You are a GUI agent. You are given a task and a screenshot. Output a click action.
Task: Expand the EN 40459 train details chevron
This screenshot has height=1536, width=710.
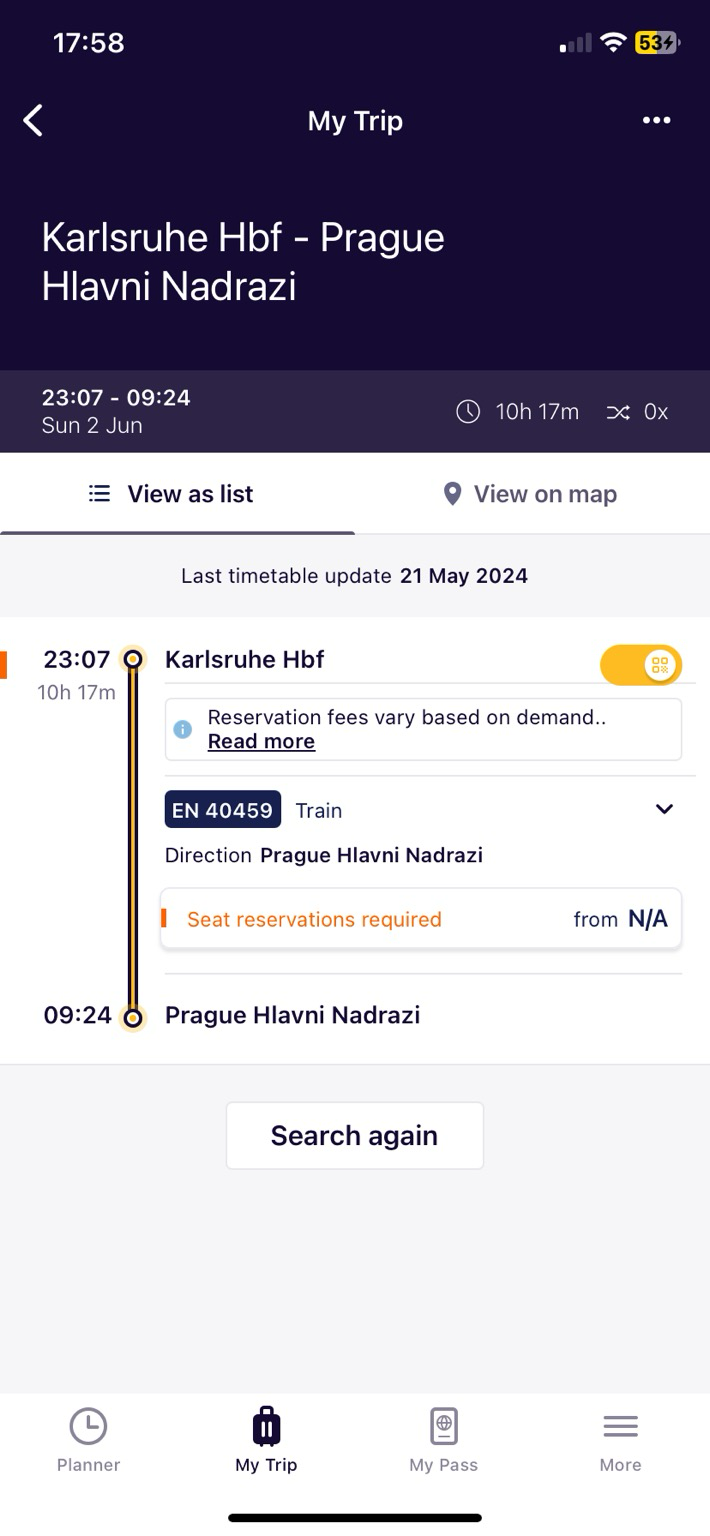[x=664, y=809]
